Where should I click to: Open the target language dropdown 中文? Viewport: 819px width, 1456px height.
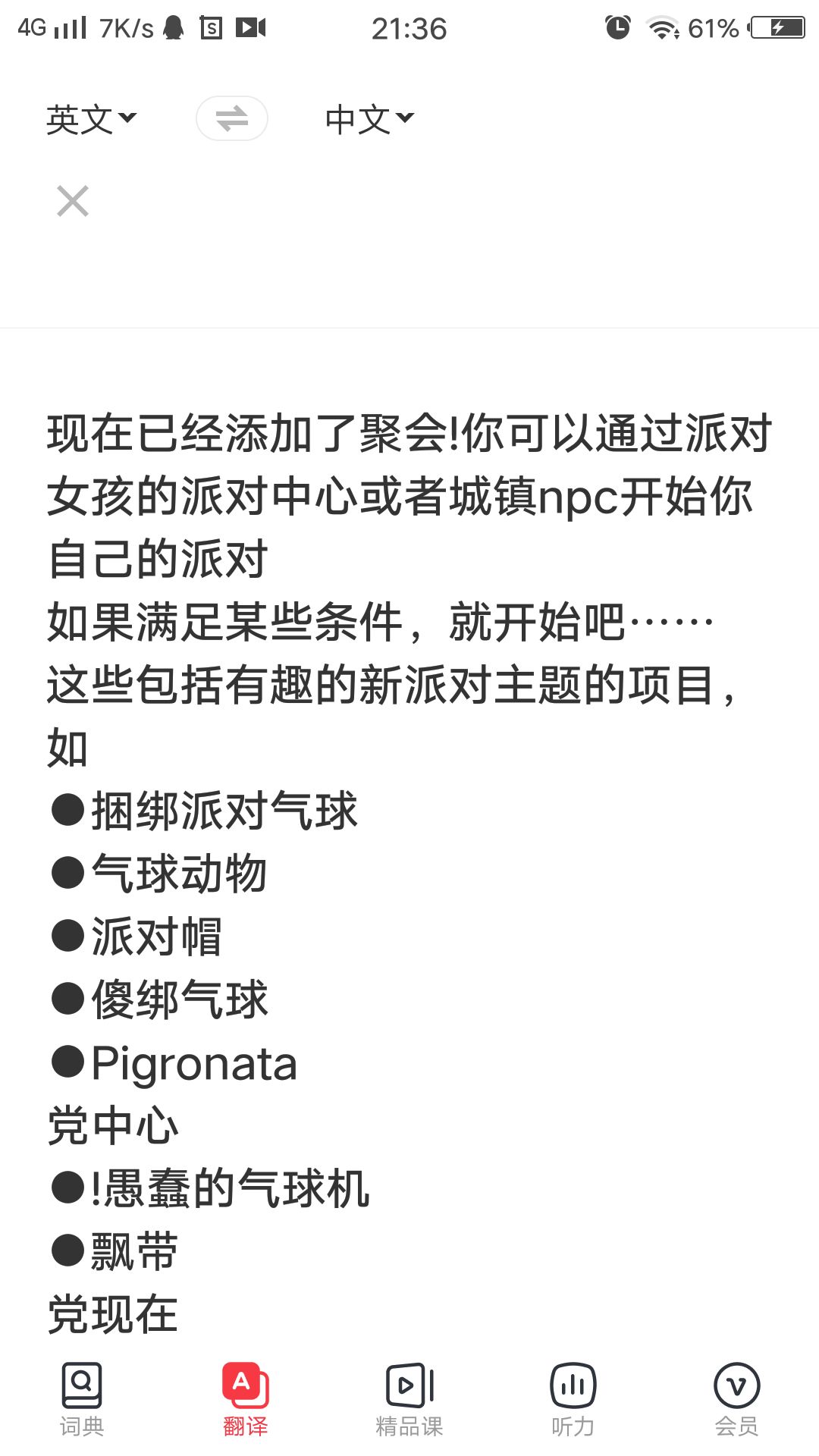point(370,119)
